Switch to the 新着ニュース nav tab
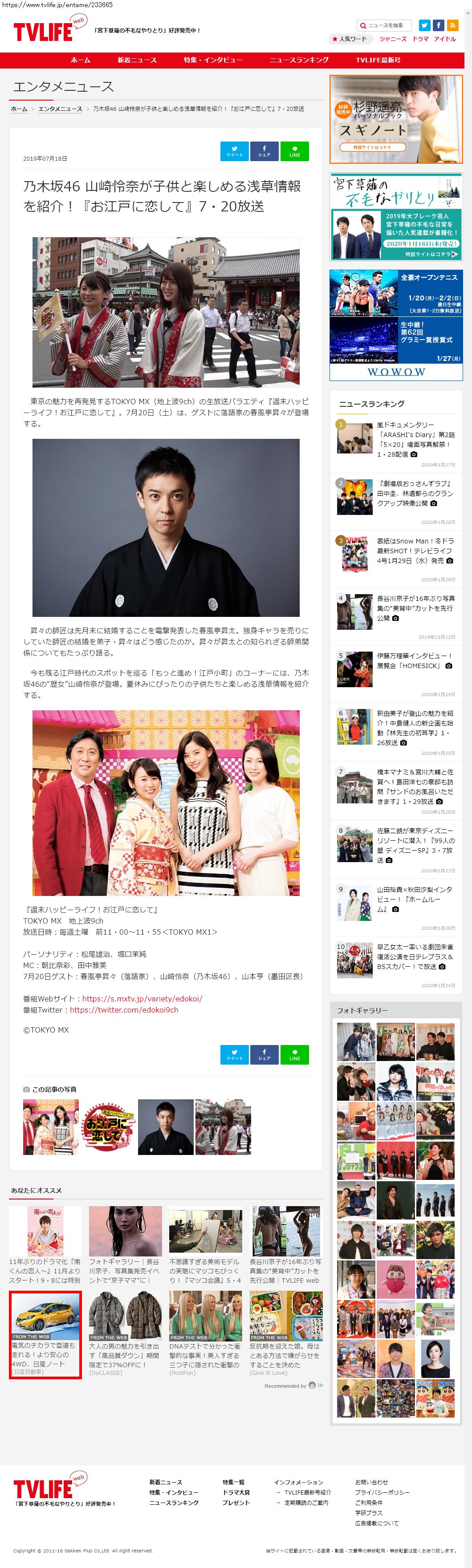Viewport: 472px width, 1568px height. tap(137, 60)
